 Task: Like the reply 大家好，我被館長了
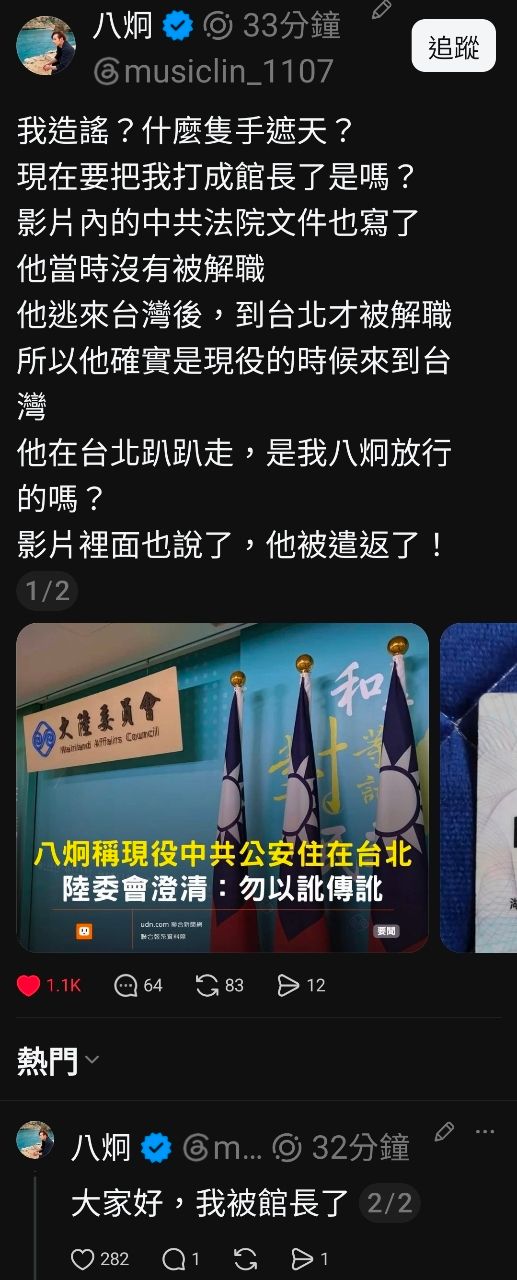point(99,1259)
